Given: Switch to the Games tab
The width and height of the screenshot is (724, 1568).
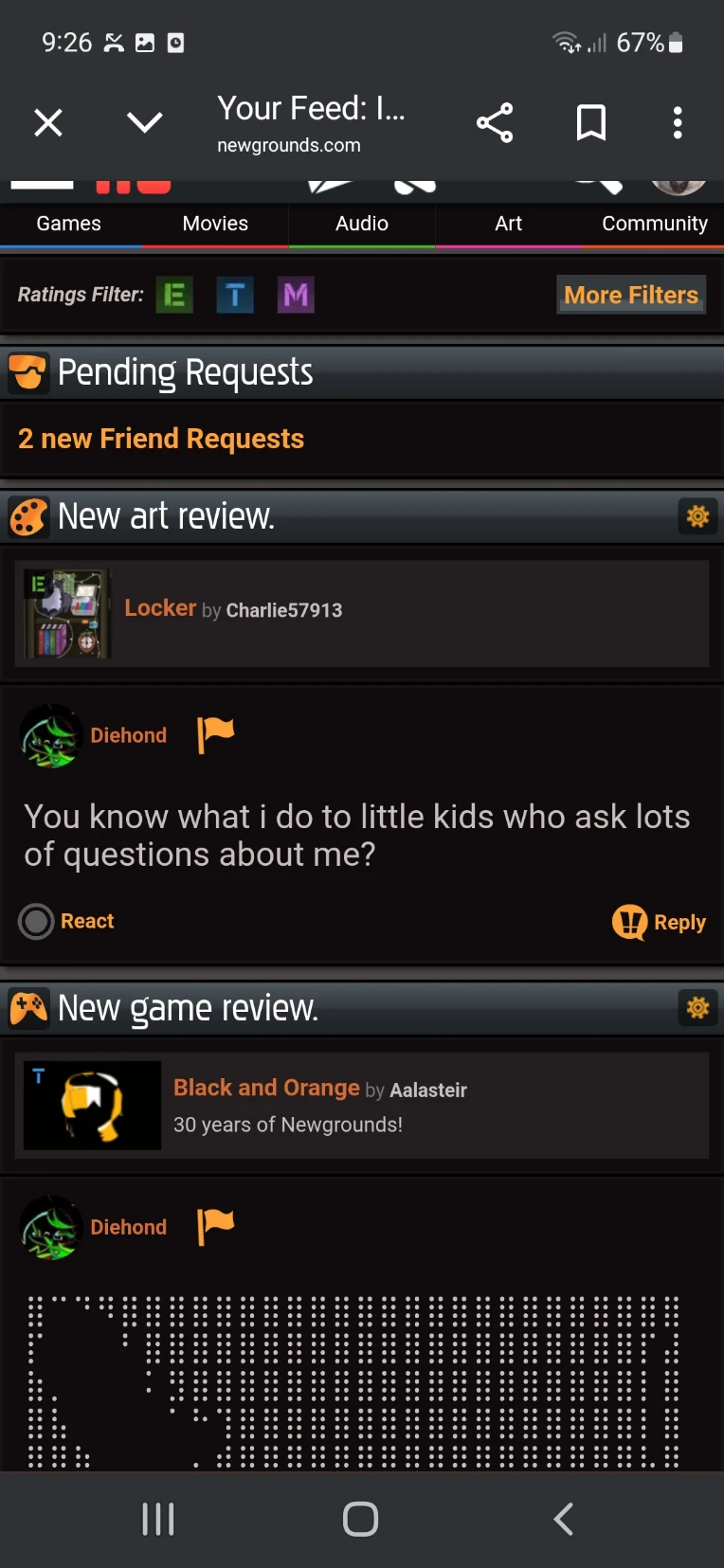Looking at the screenshot, I should point(68,224).
